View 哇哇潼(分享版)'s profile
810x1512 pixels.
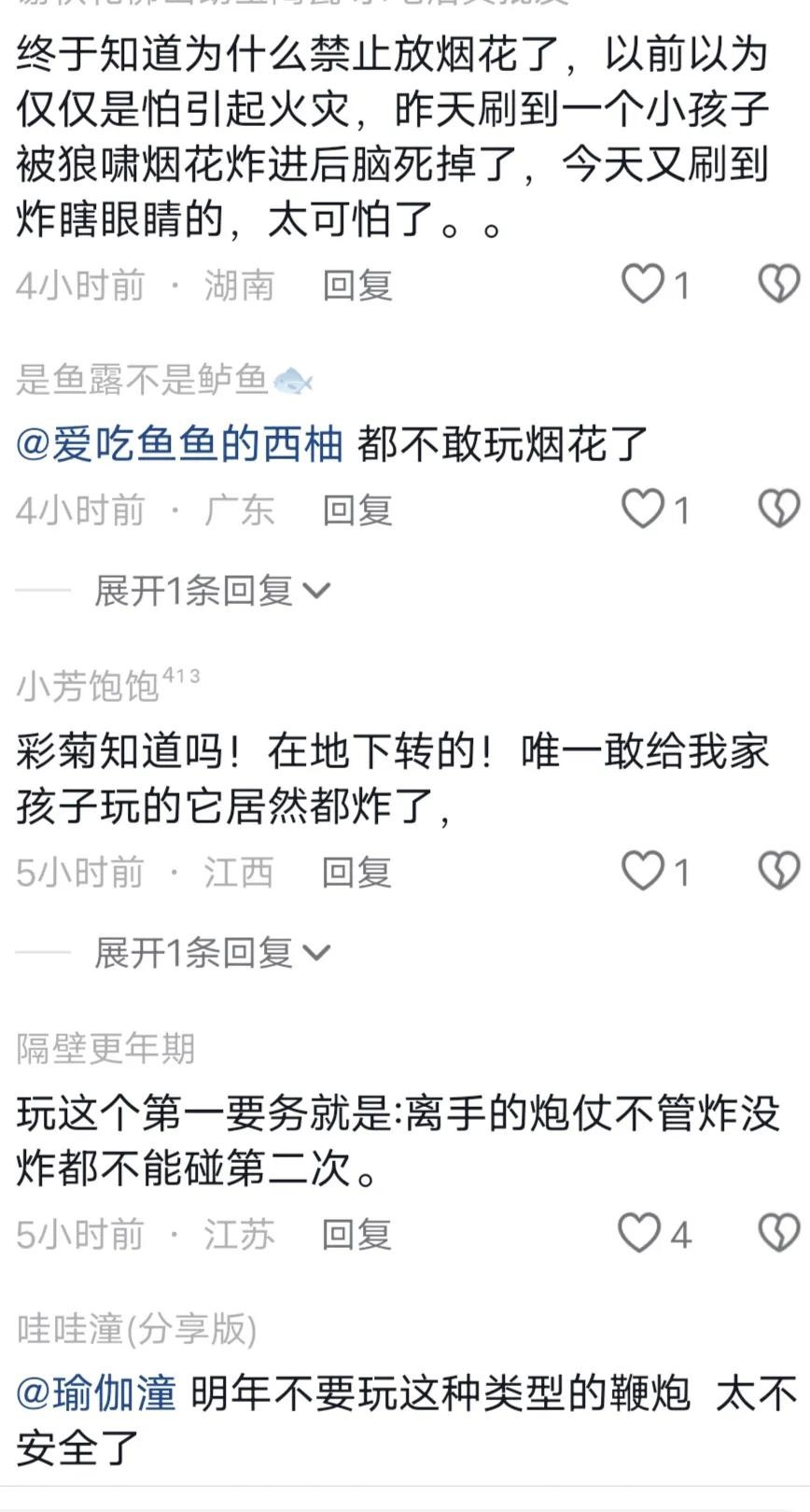[136, 1329]
